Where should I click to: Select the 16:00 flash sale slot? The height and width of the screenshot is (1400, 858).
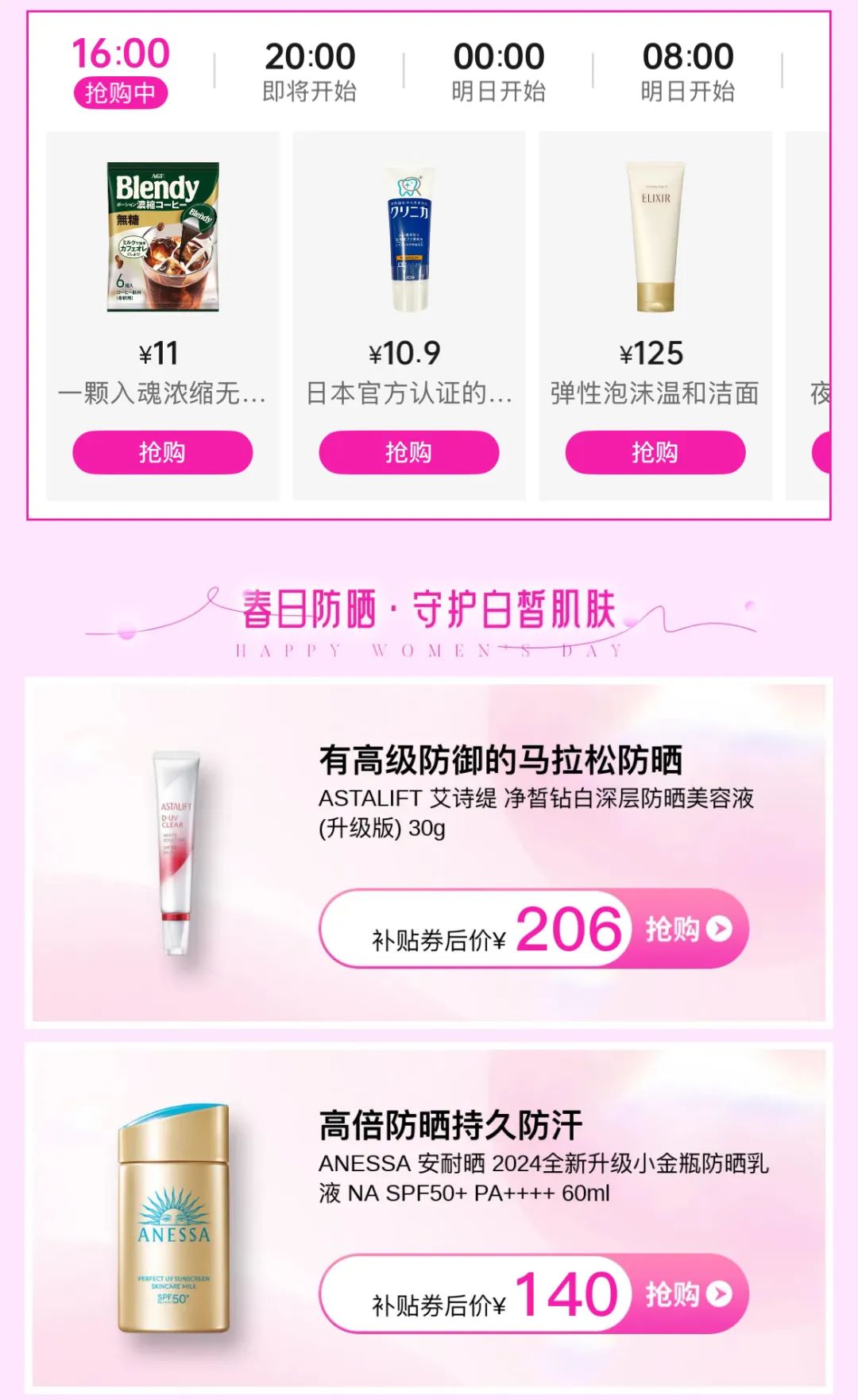121,72
